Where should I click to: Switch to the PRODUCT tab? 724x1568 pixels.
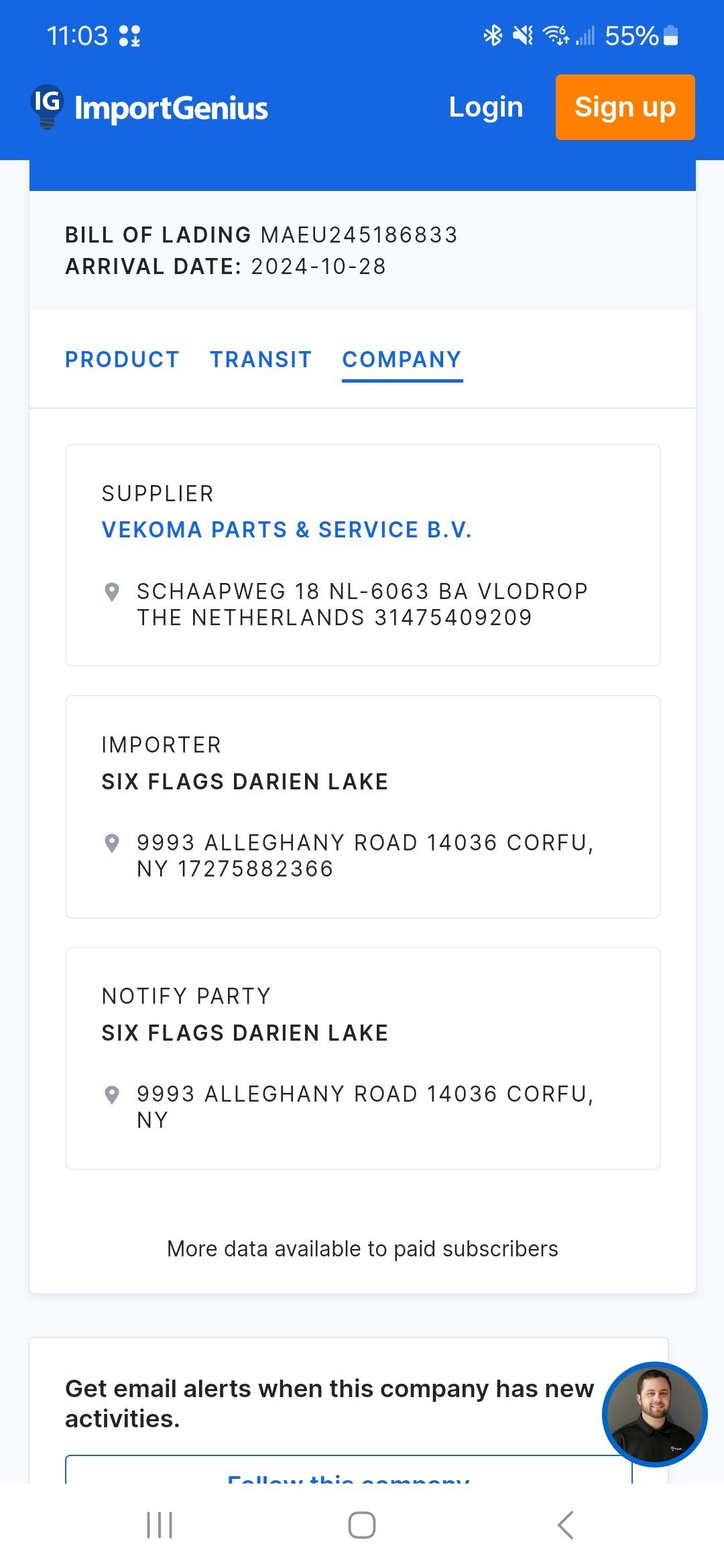coord(122,360)
